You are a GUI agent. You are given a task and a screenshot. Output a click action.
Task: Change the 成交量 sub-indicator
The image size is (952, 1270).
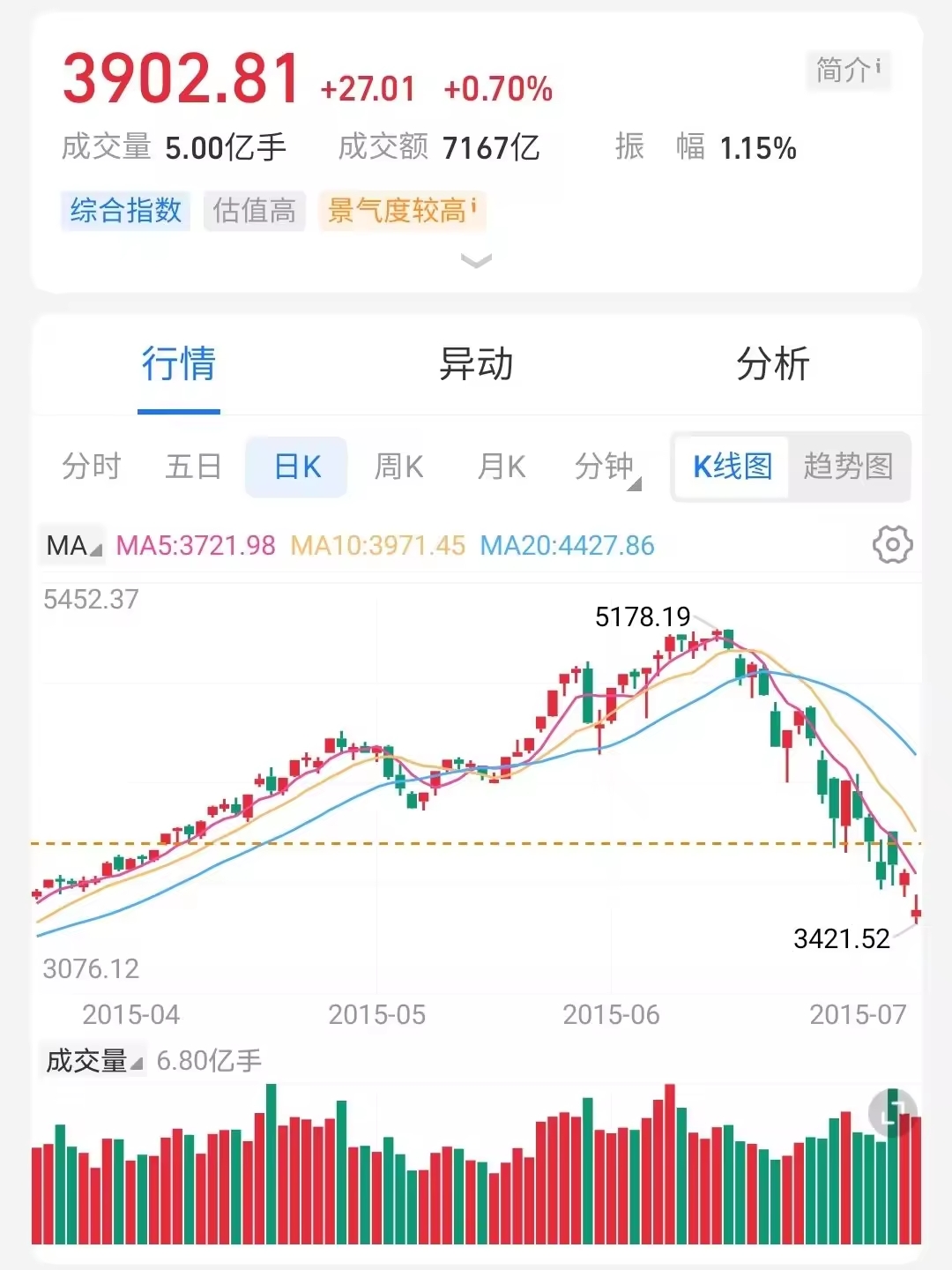[x=93, y=1060]
